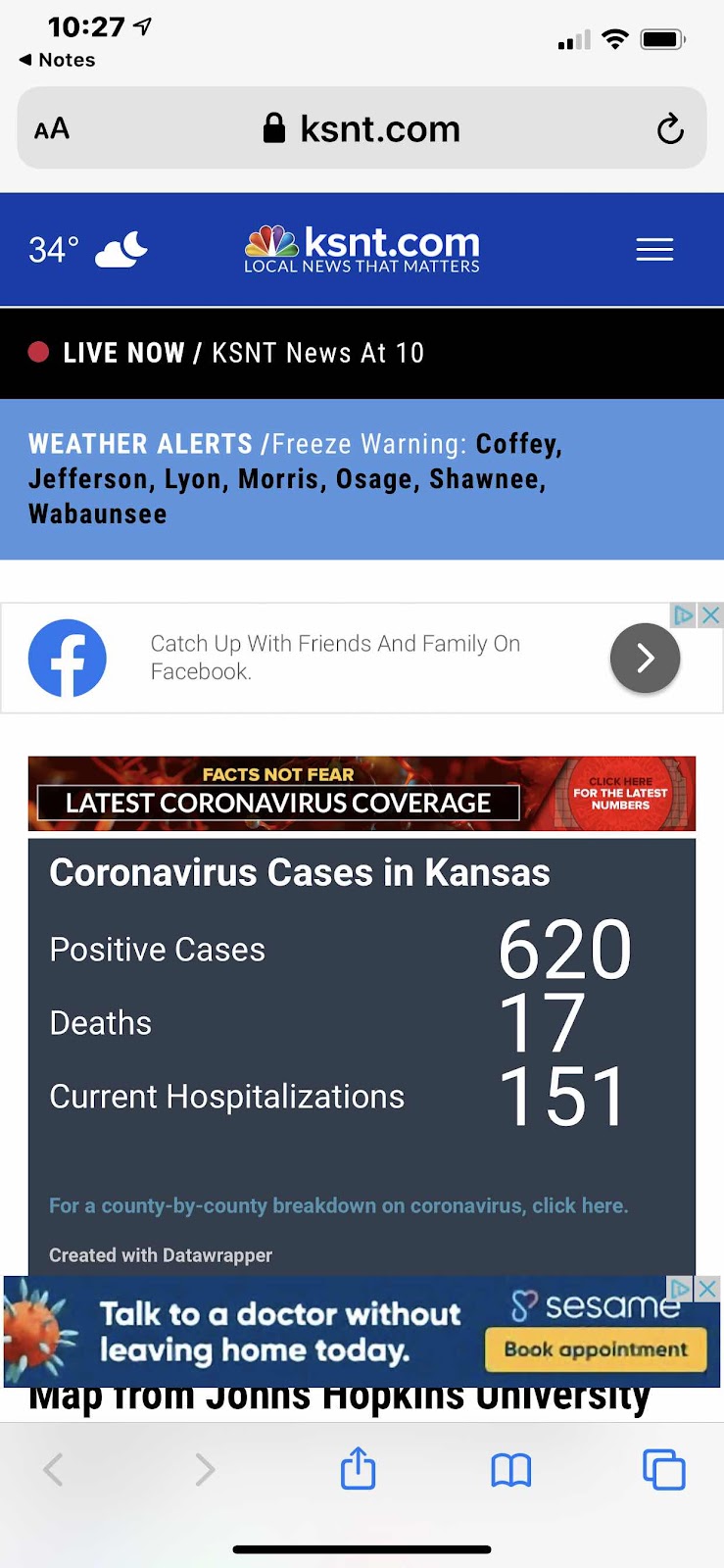
Task: Tap Book appointment on Sesame ad
Action: [596, 1349]
